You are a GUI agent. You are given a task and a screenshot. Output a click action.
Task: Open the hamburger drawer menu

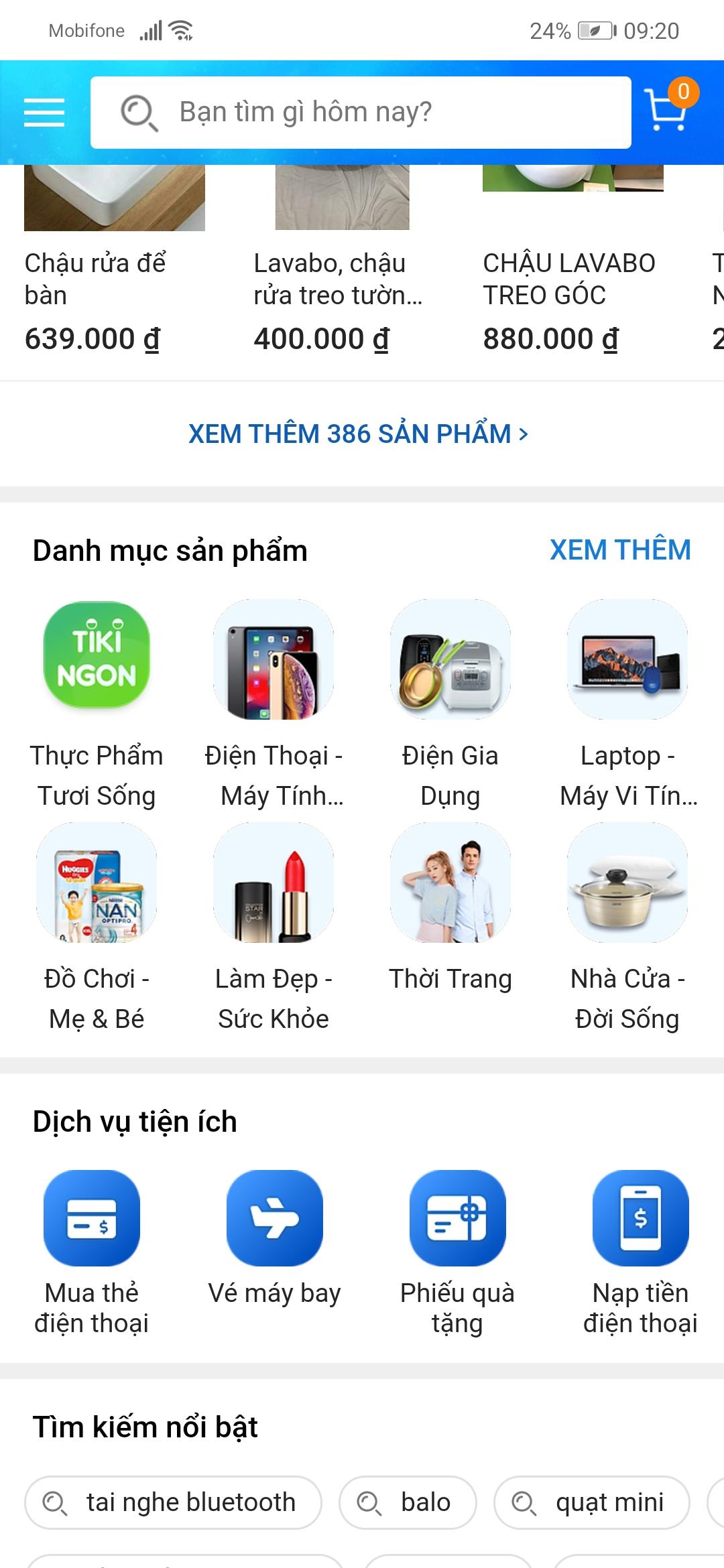tap(44, 112)
